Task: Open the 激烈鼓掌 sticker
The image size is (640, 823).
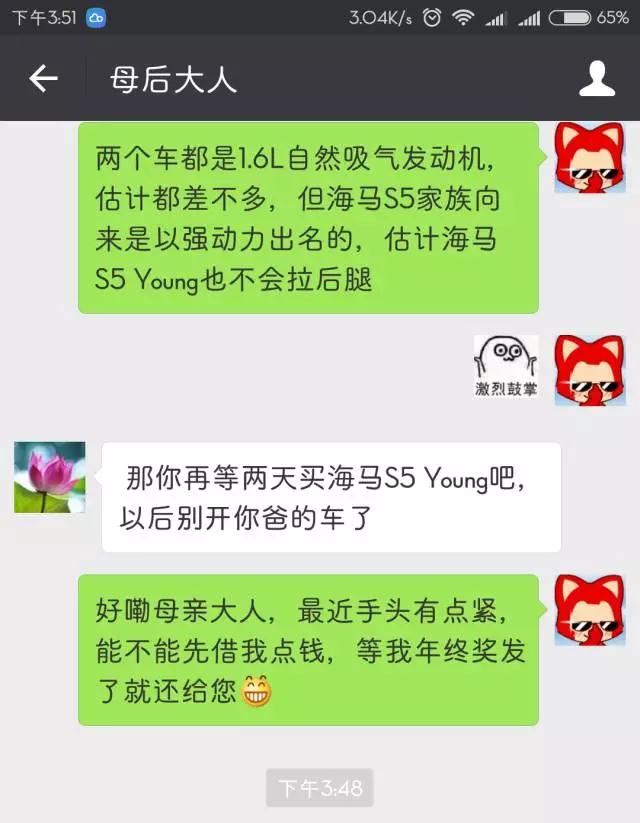Action: coord(506,368)
